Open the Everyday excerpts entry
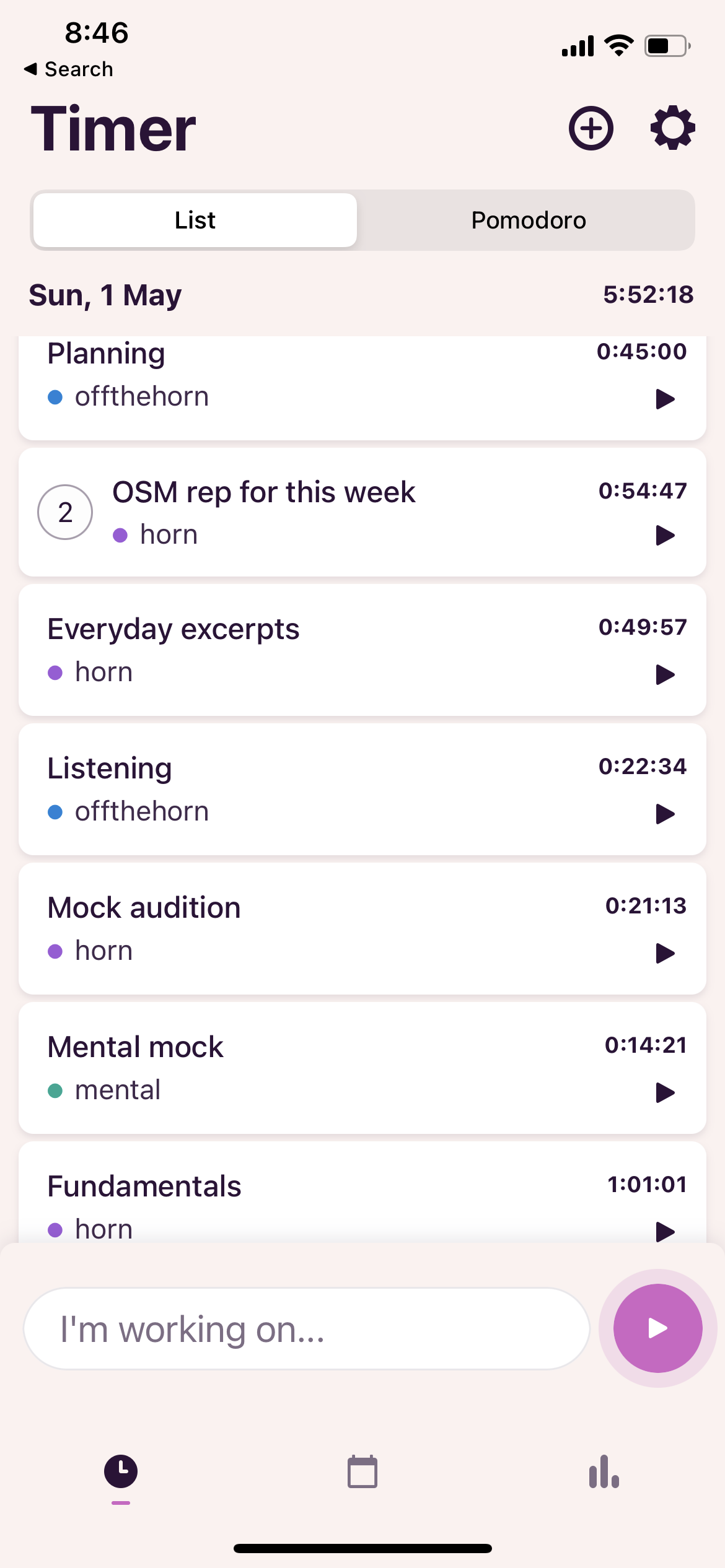The width and height of the screenshot is (725, 1568). [x=362, y=650]
